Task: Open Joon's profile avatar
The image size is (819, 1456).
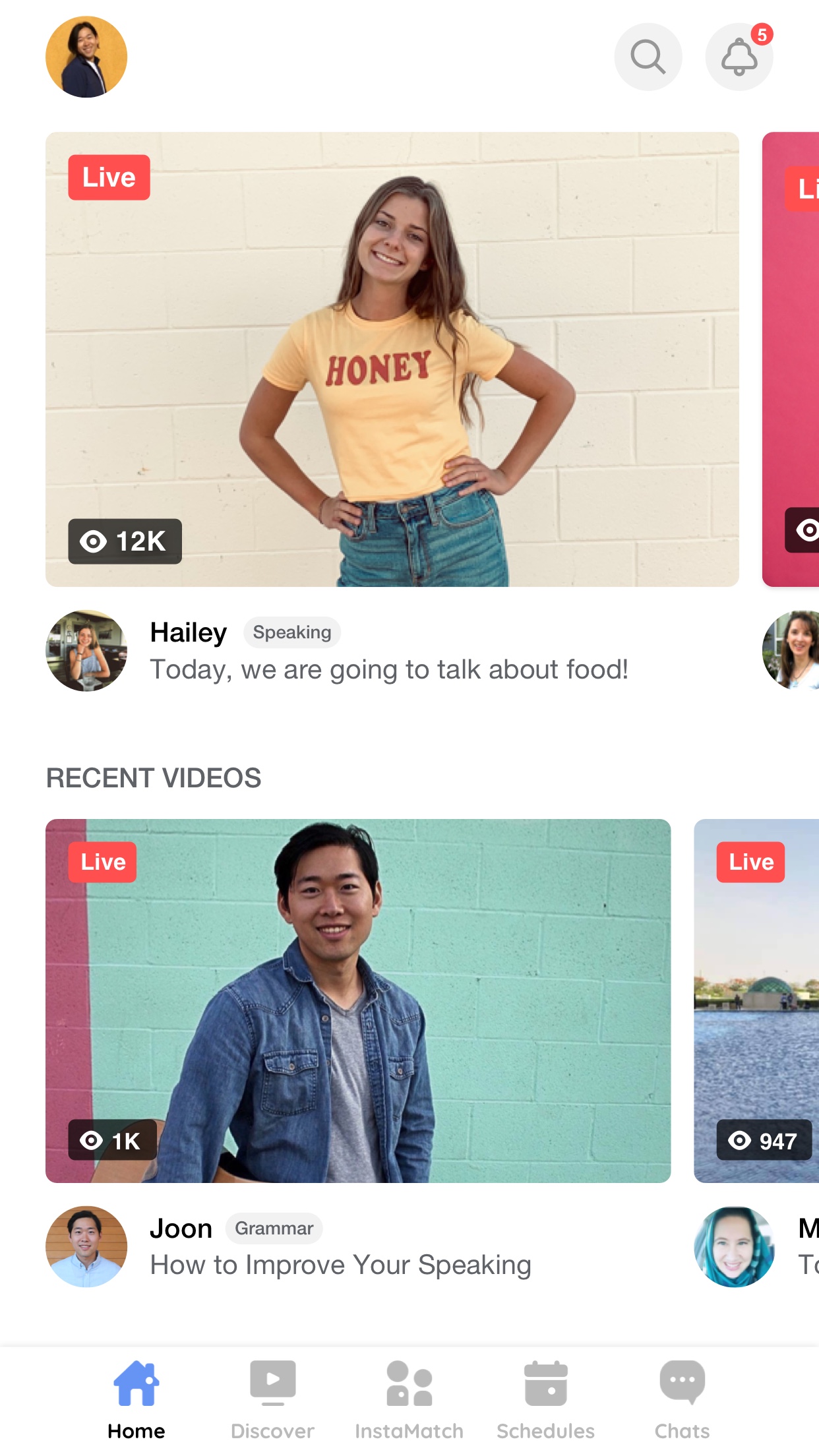Action: pos(86,1247)
